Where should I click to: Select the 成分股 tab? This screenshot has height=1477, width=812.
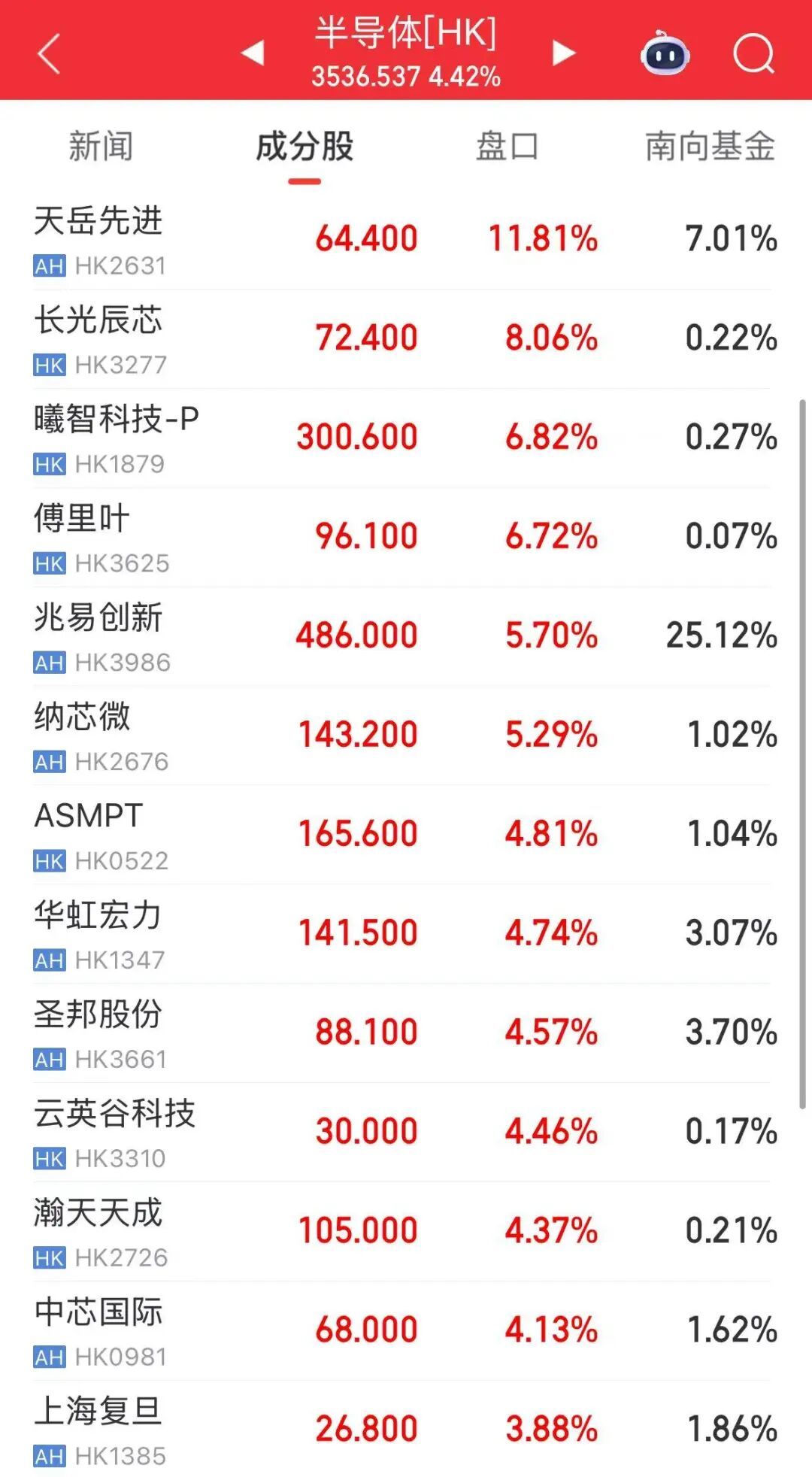(304, 147)
